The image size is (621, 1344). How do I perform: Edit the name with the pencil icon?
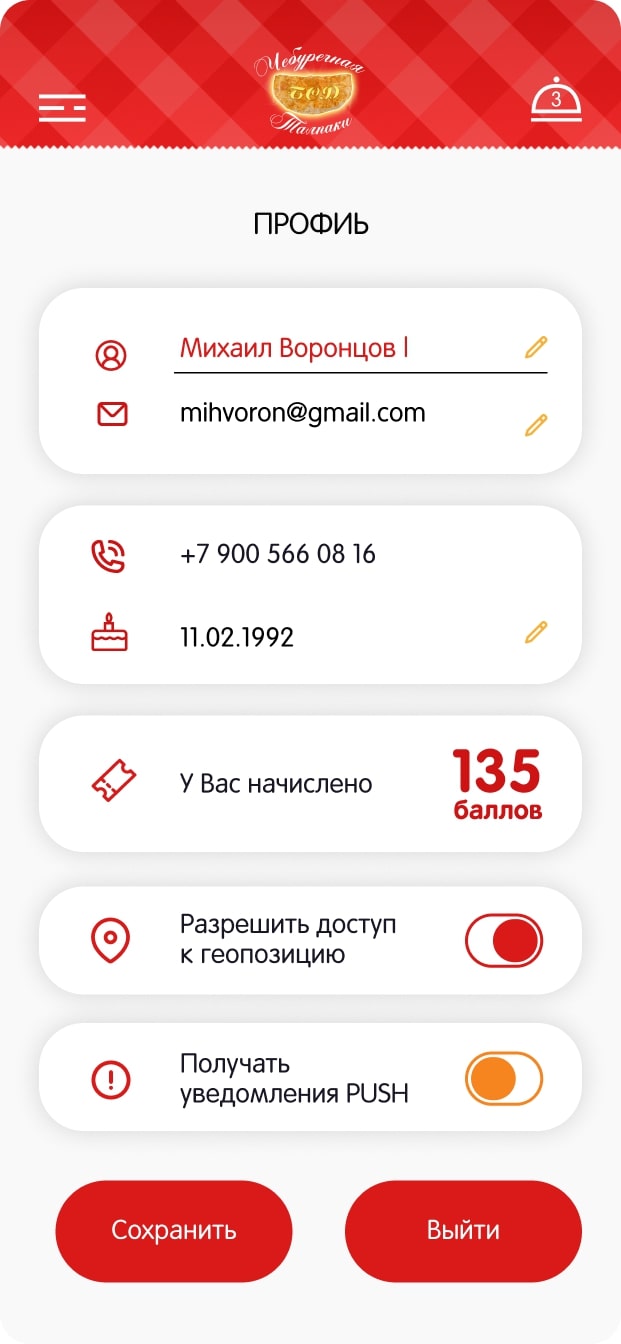(536, 347)
